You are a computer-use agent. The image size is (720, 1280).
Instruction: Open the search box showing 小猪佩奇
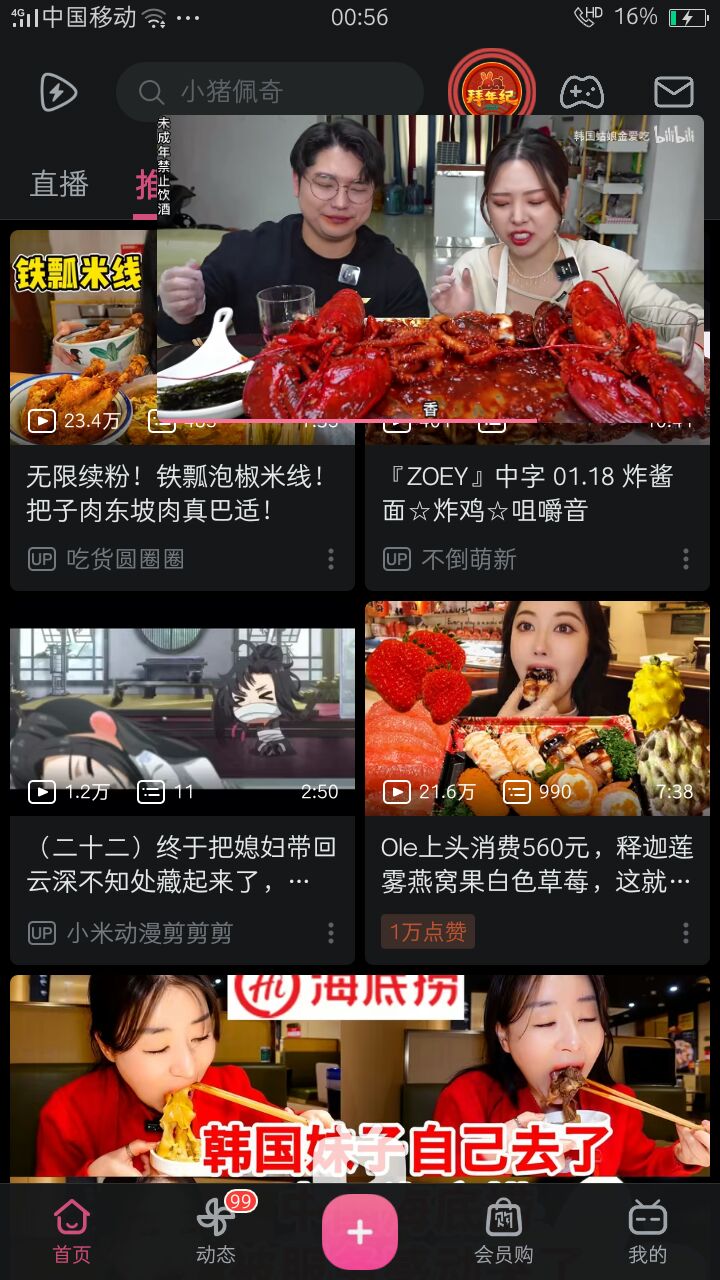coord(270,92)
